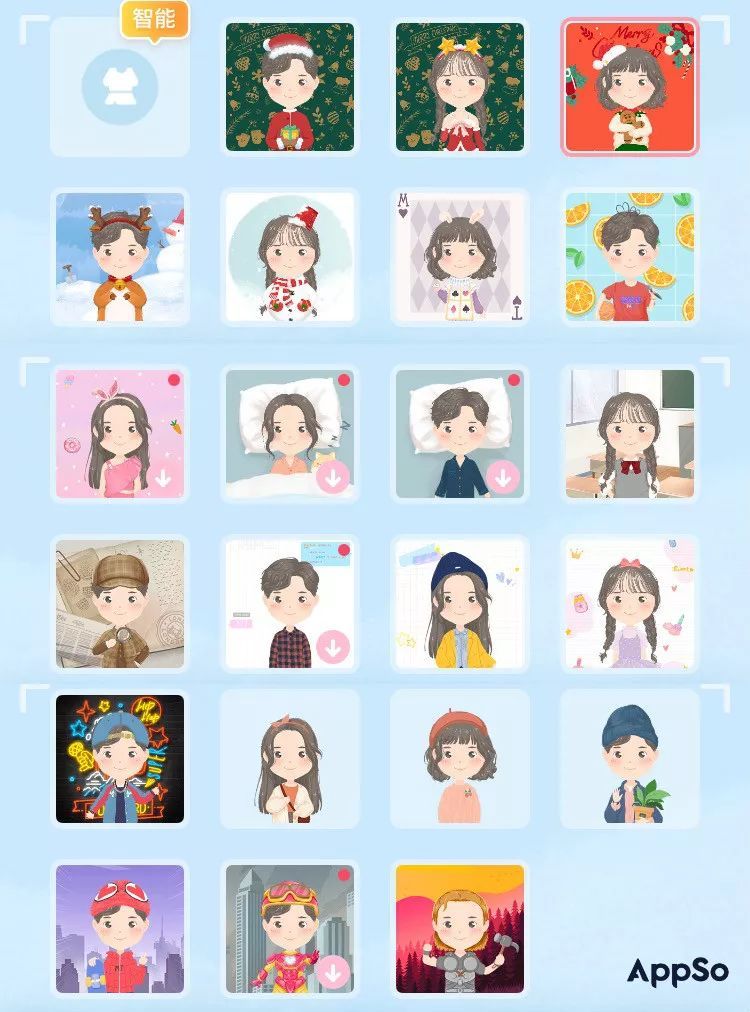Download the boy in plaid shirt outfit
750x1012 pixels.
333,648
